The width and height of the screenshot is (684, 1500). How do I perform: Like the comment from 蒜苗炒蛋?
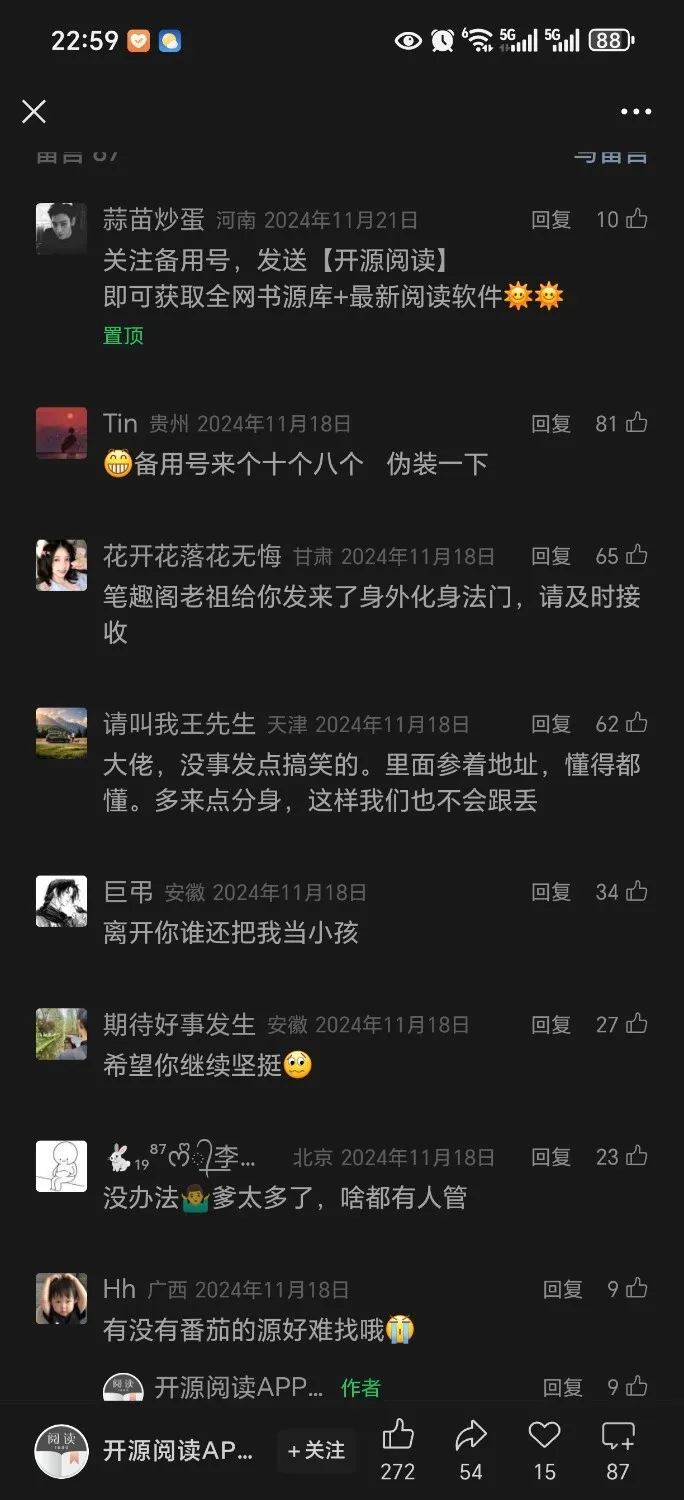[x=636, y=220]
